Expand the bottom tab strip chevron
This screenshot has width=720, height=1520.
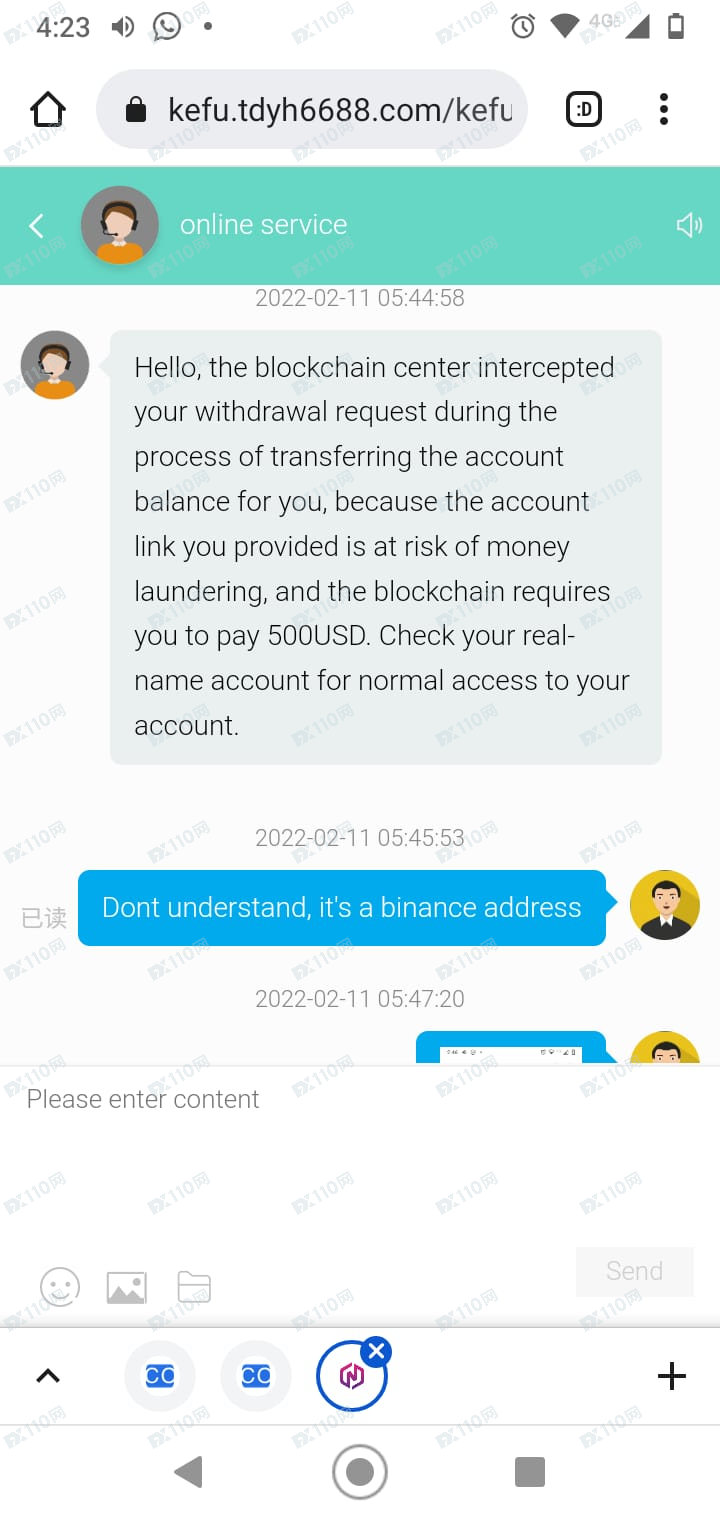(47, 1376)
